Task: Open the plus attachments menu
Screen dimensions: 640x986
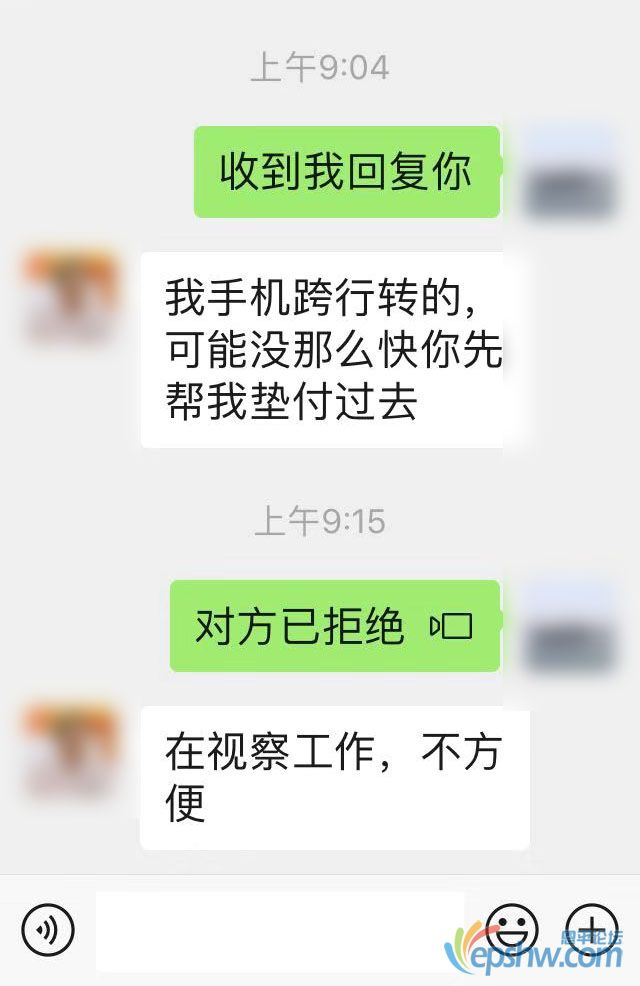Action: point(591,928)
